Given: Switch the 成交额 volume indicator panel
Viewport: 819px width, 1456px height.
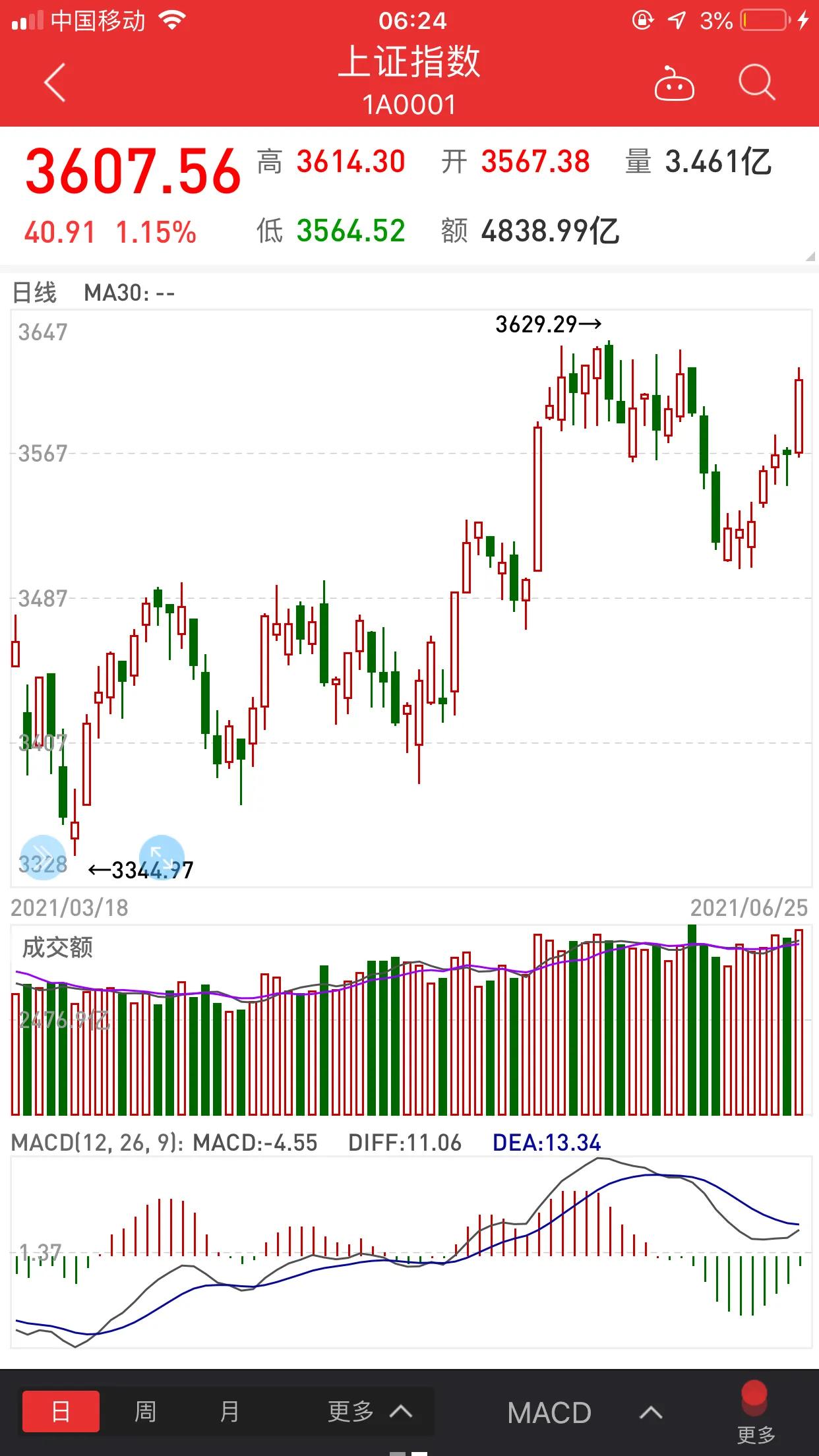Looking at the screenshot, I should pos(57,948).
